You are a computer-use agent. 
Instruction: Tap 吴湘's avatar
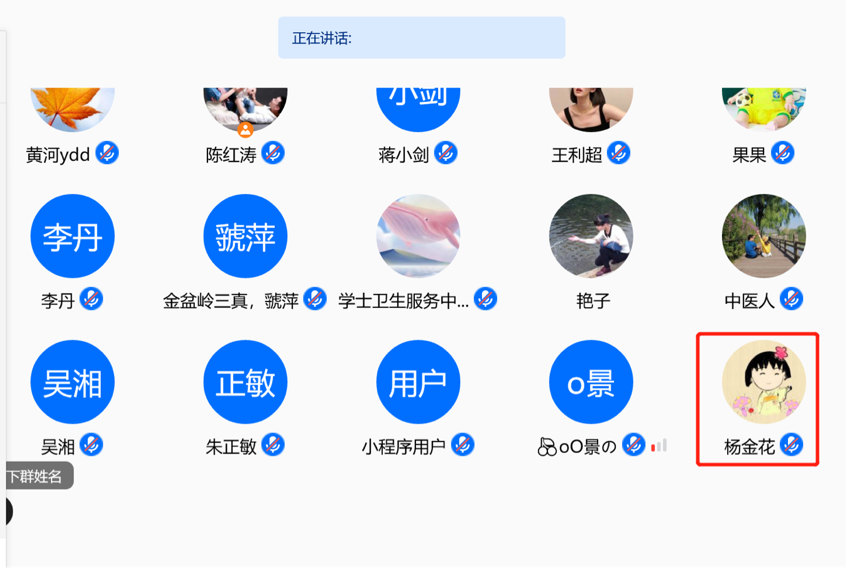click(73, 383)
